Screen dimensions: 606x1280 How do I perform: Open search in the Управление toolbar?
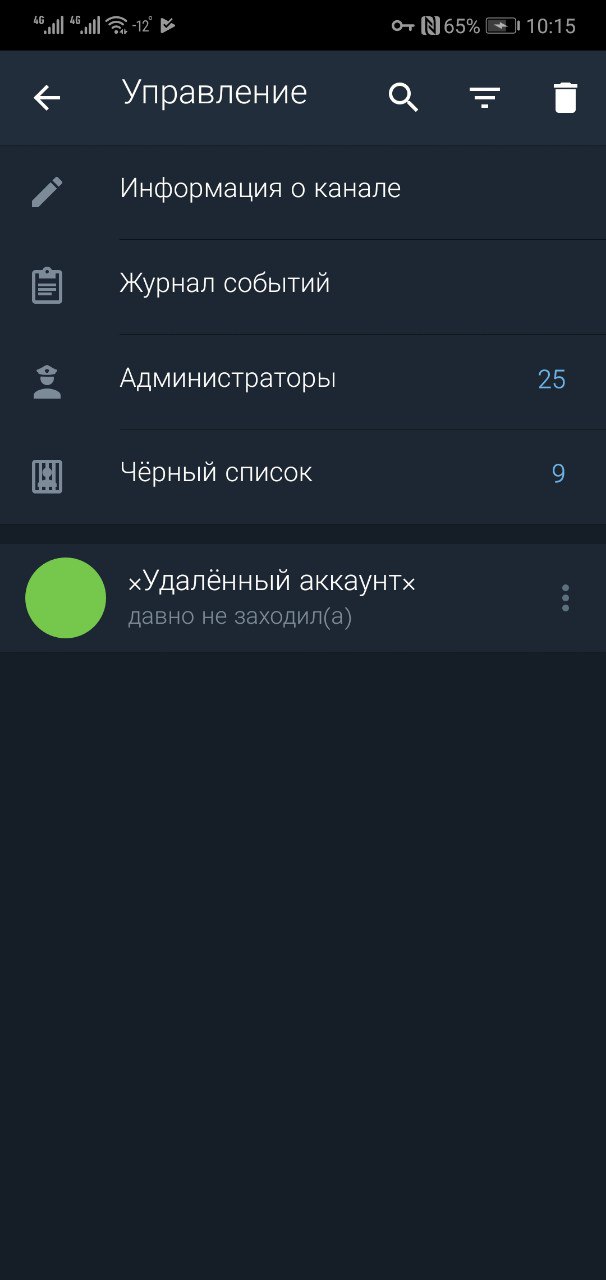403,98
